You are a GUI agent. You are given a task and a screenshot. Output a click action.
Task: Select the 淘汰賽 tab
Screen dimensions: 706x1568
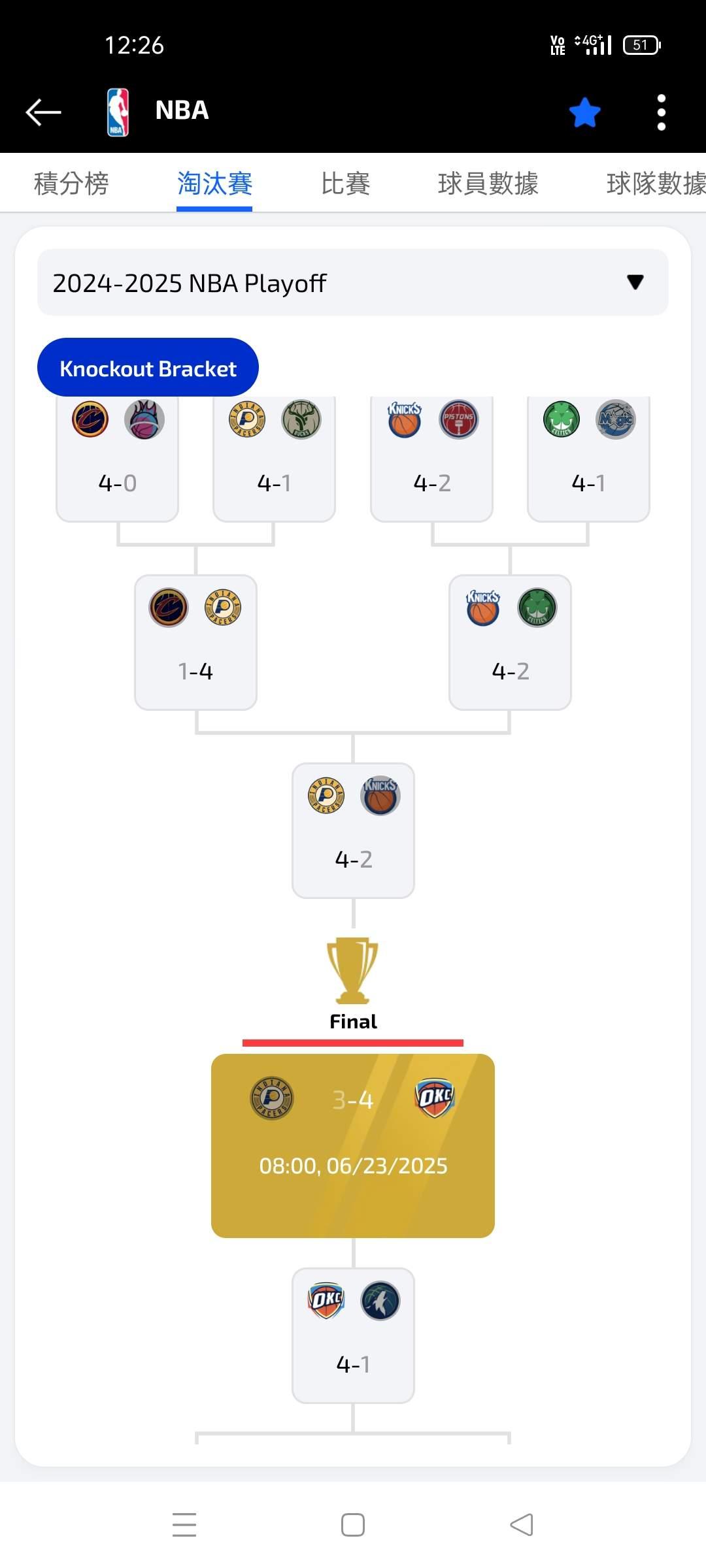(x=214, y=184)
